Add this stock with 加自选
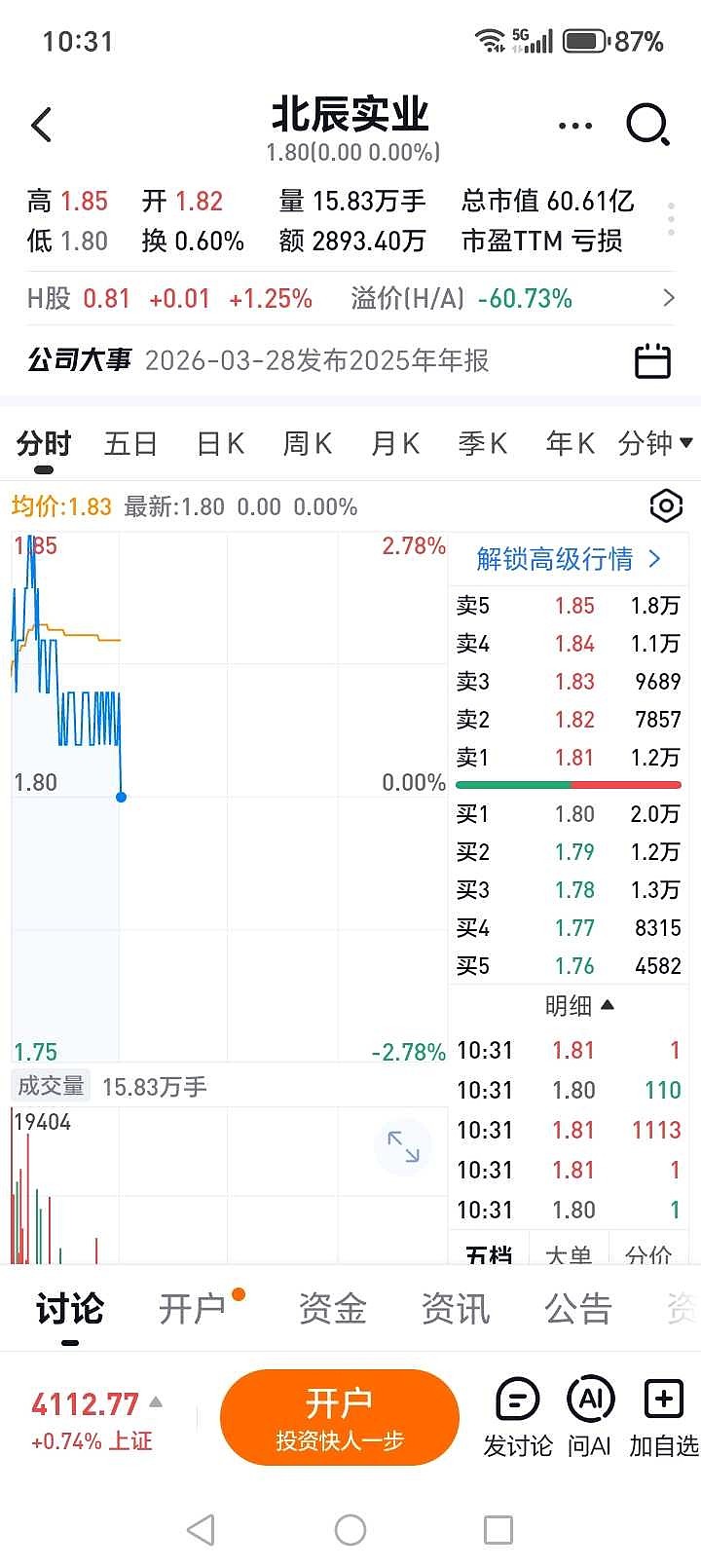This screenshot has height=1568, width=701. point(664,1417)
